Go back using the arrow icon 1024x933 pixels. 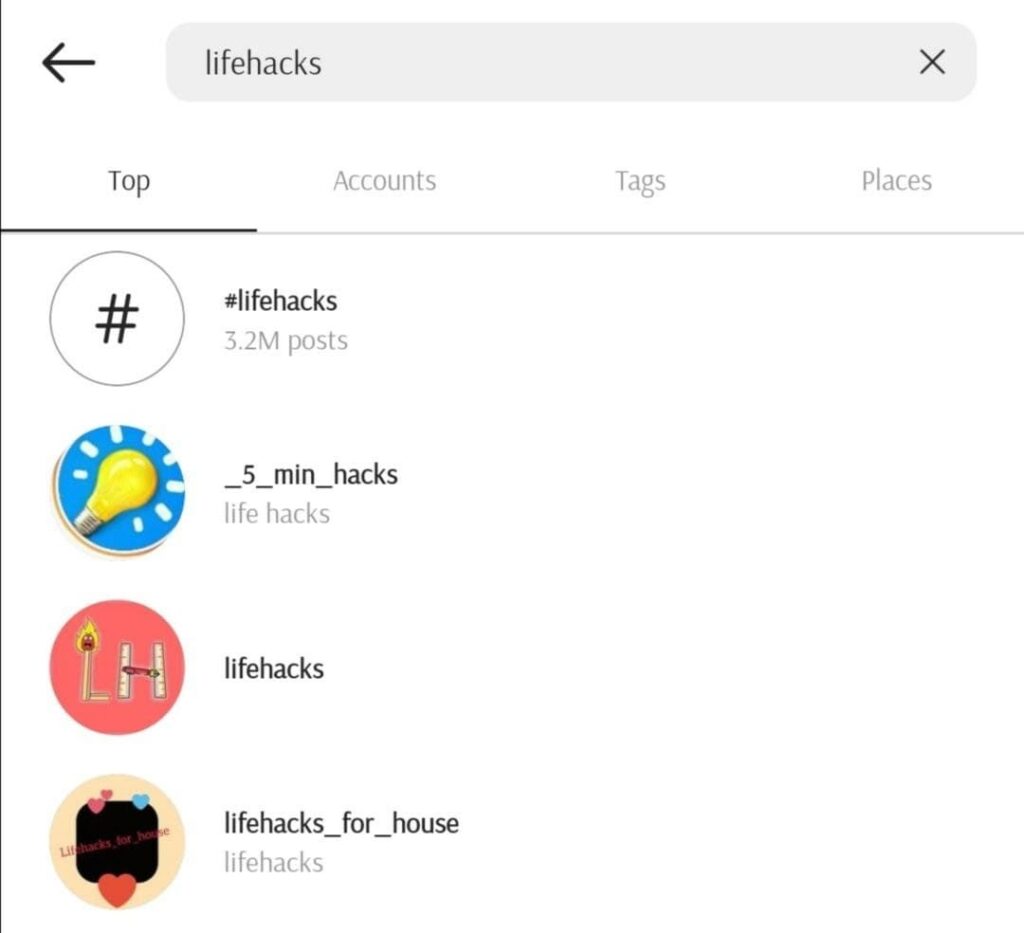(x=68, y=63)
